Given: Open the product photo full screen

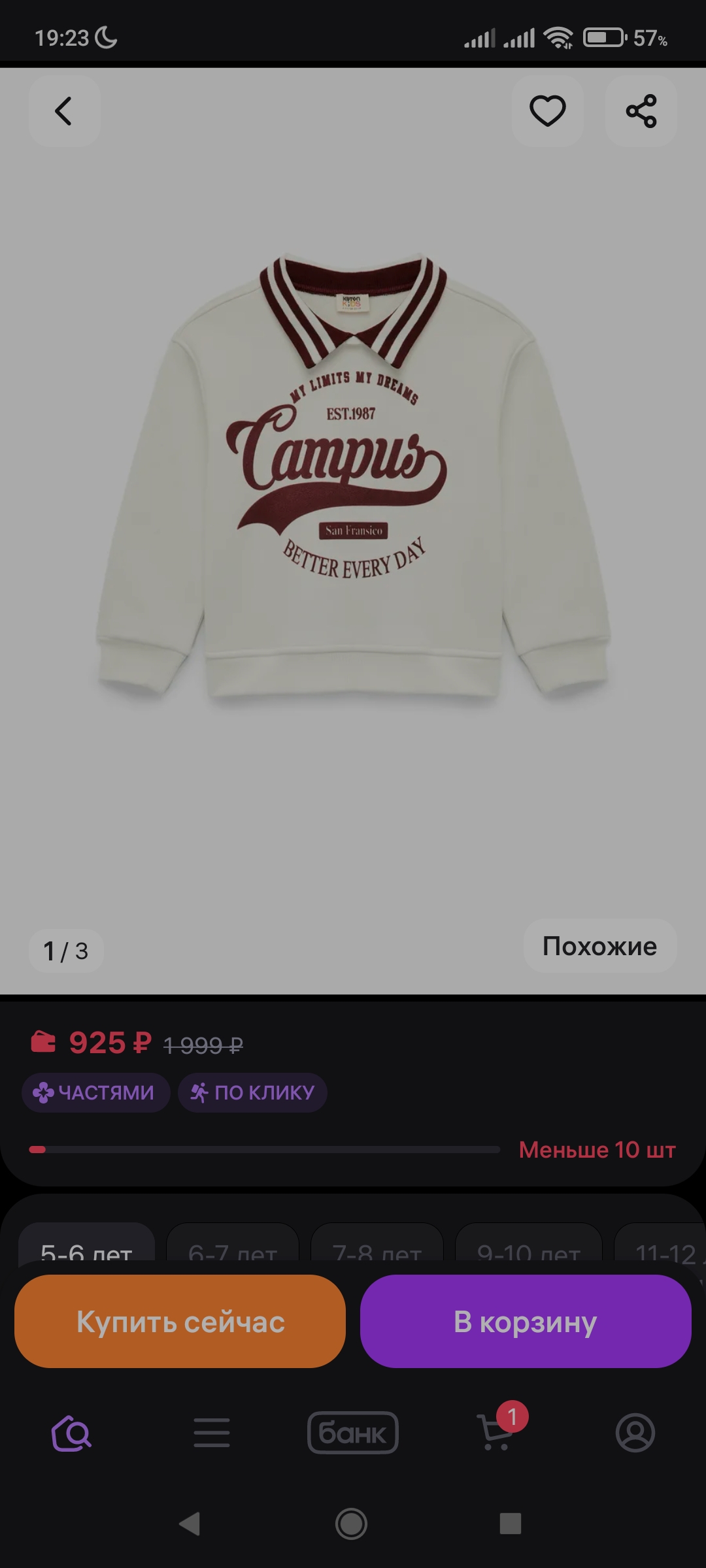Looking at the screenshot, I should (x=353, y=477).
